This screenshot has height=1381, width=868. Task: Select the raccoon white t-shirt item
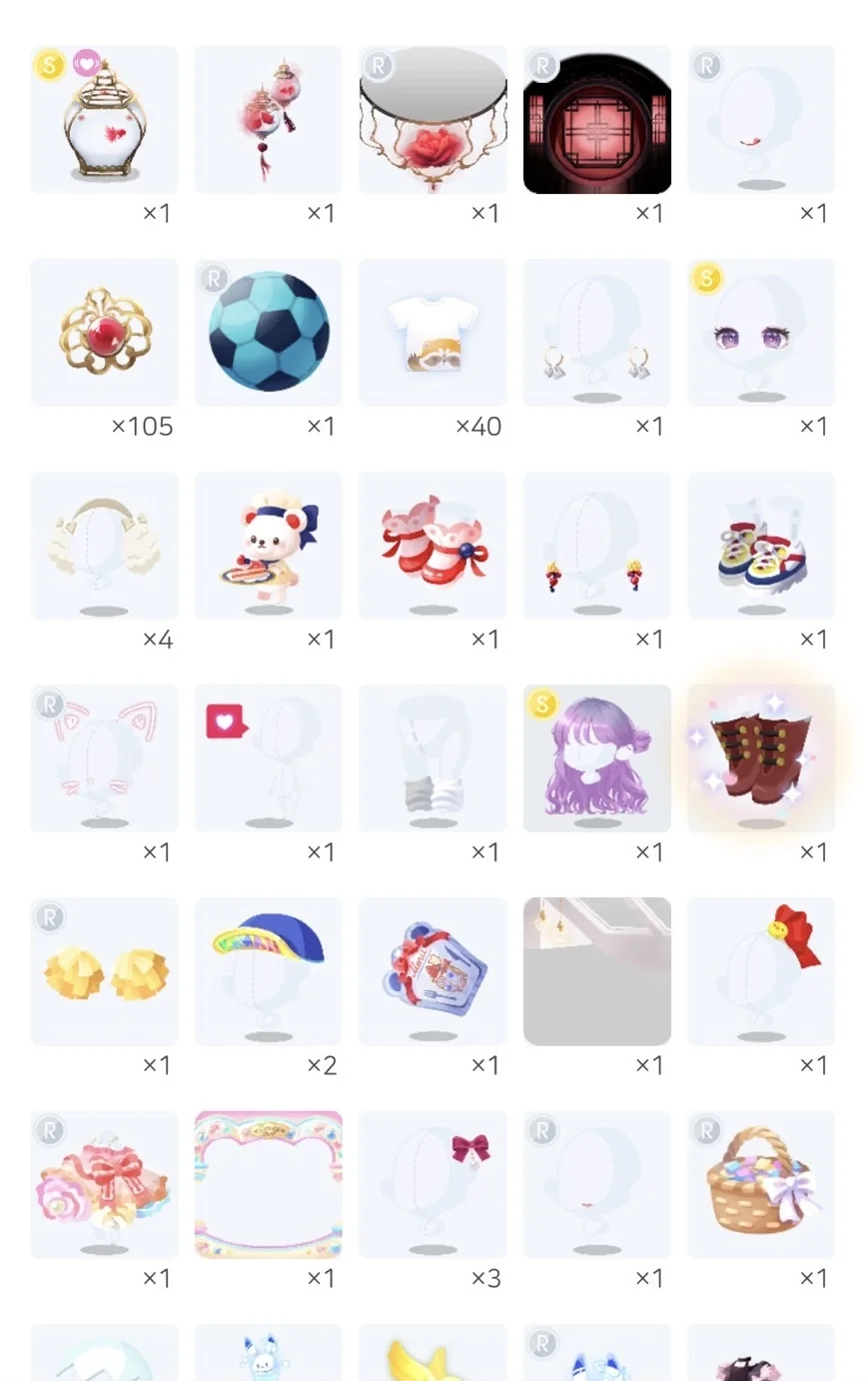[432, 333]
